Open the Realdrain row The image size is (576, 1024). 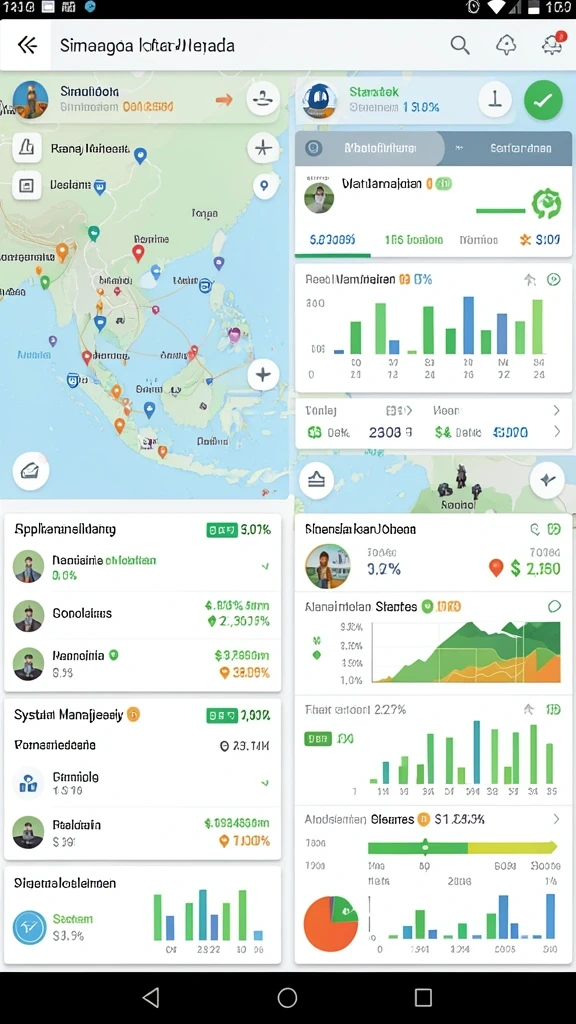[x=142, y=831]
